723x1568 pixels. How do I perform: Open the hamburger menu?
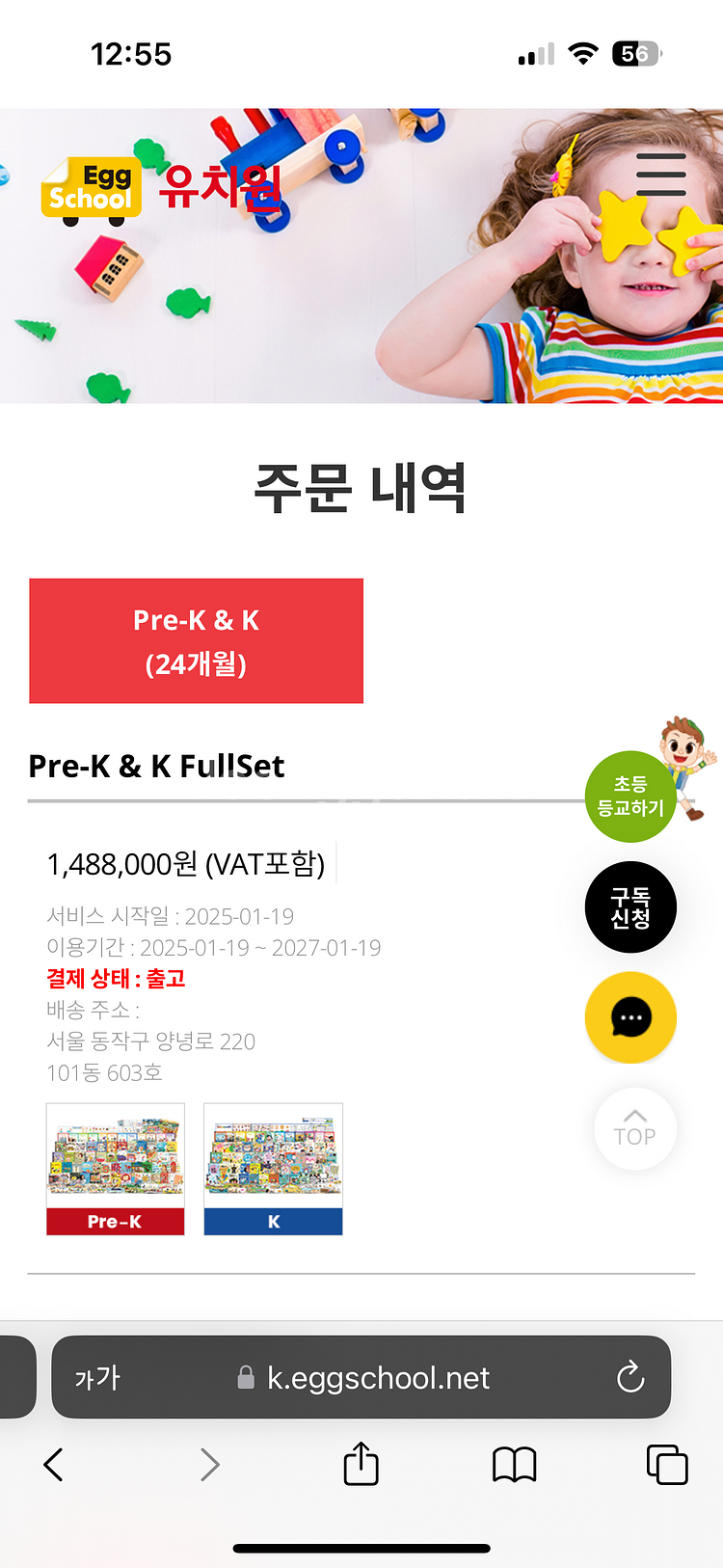661,175
